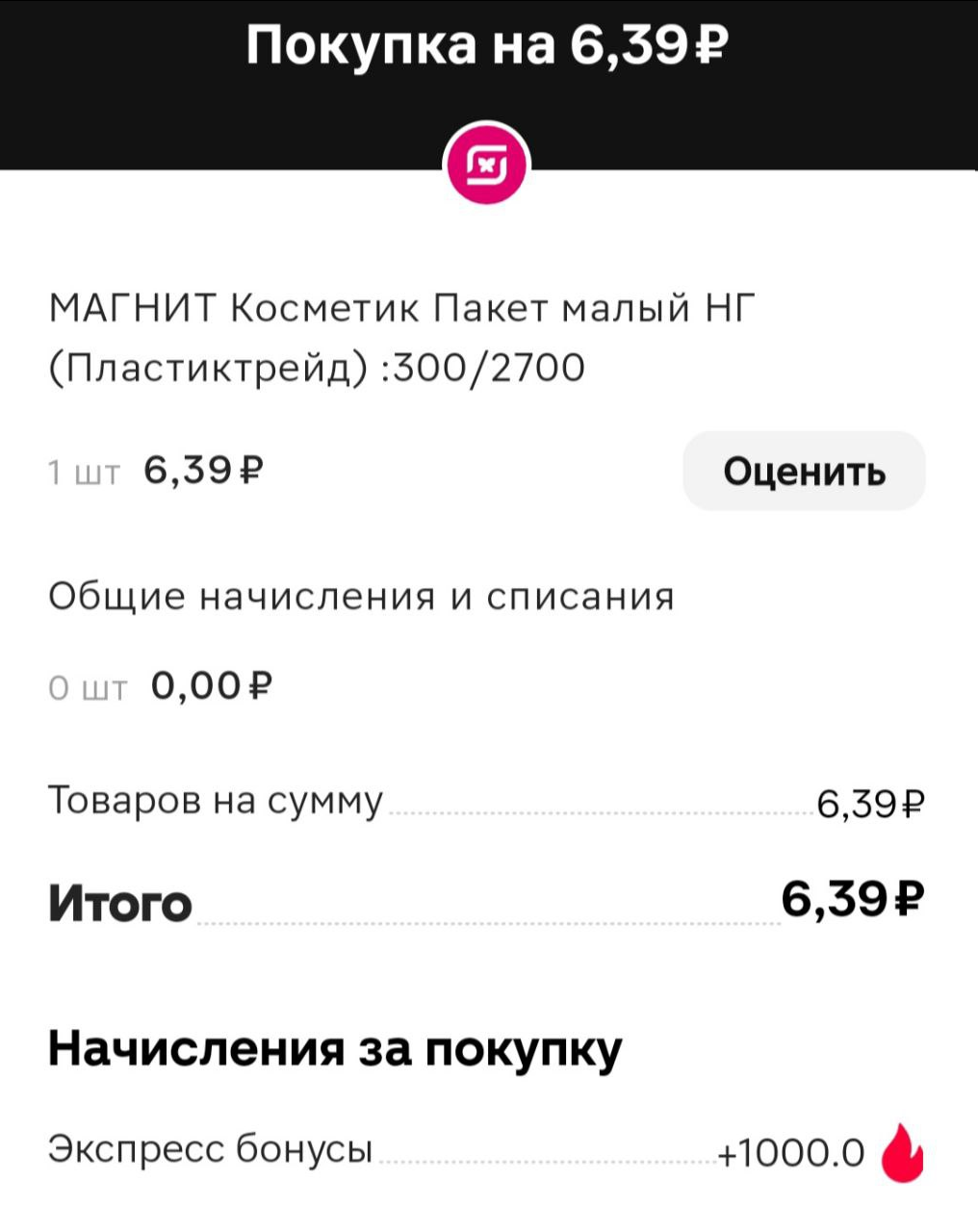Tap the Оценить button to rate the item
This screenshot has width=978, height=1232.
(x=804, y=472)
